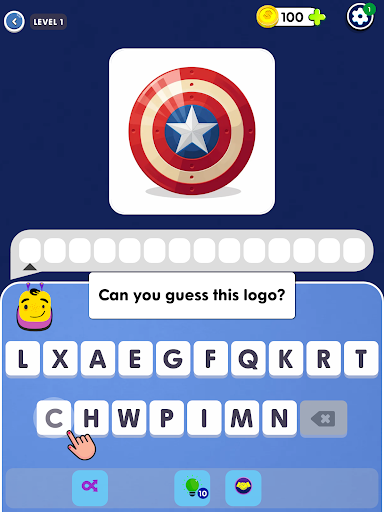Choose the letter R tile

click(x=323, y=359)
